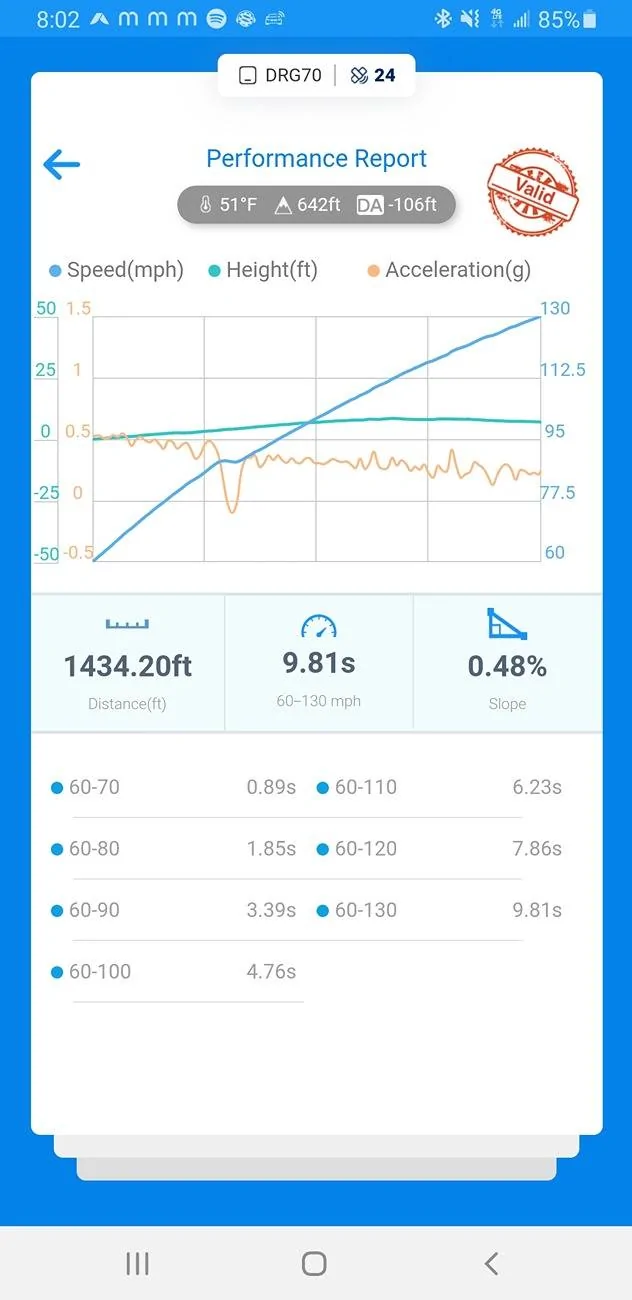
Task: Tap the system back button
Action: tap(491, 1263)
